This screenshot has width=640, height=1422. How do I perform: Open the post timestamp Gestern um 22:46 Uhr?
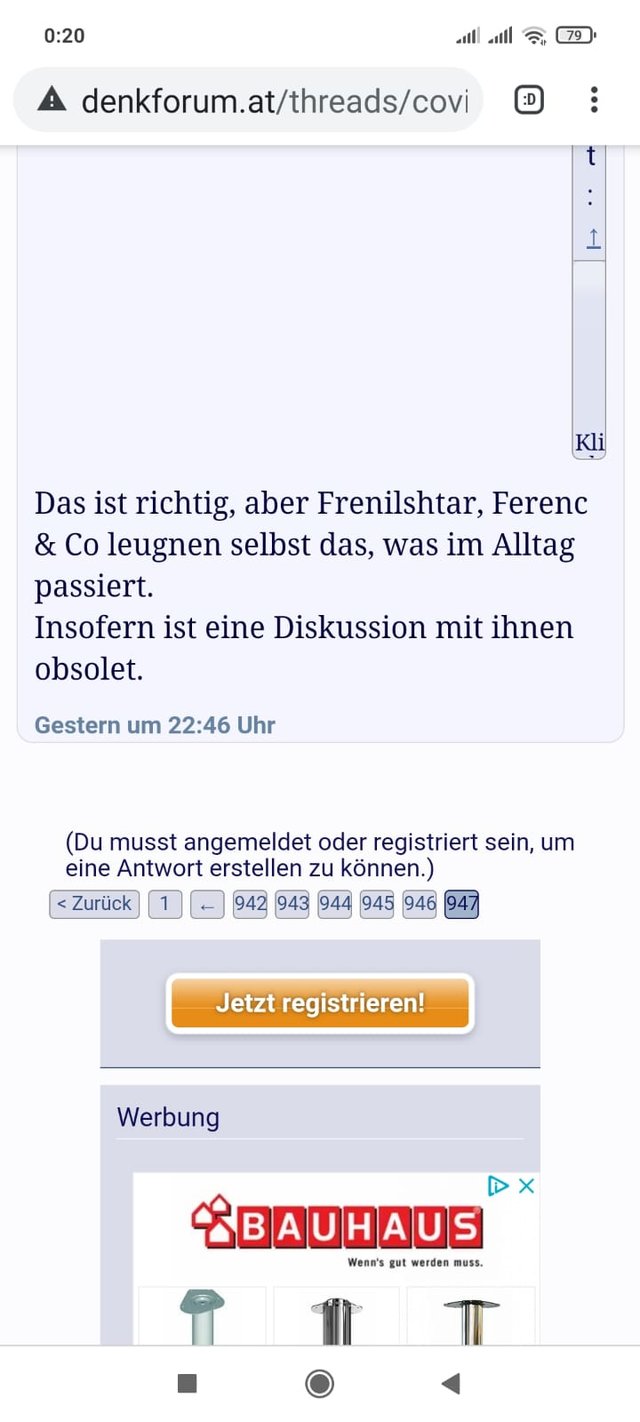(x=155, y=725)
